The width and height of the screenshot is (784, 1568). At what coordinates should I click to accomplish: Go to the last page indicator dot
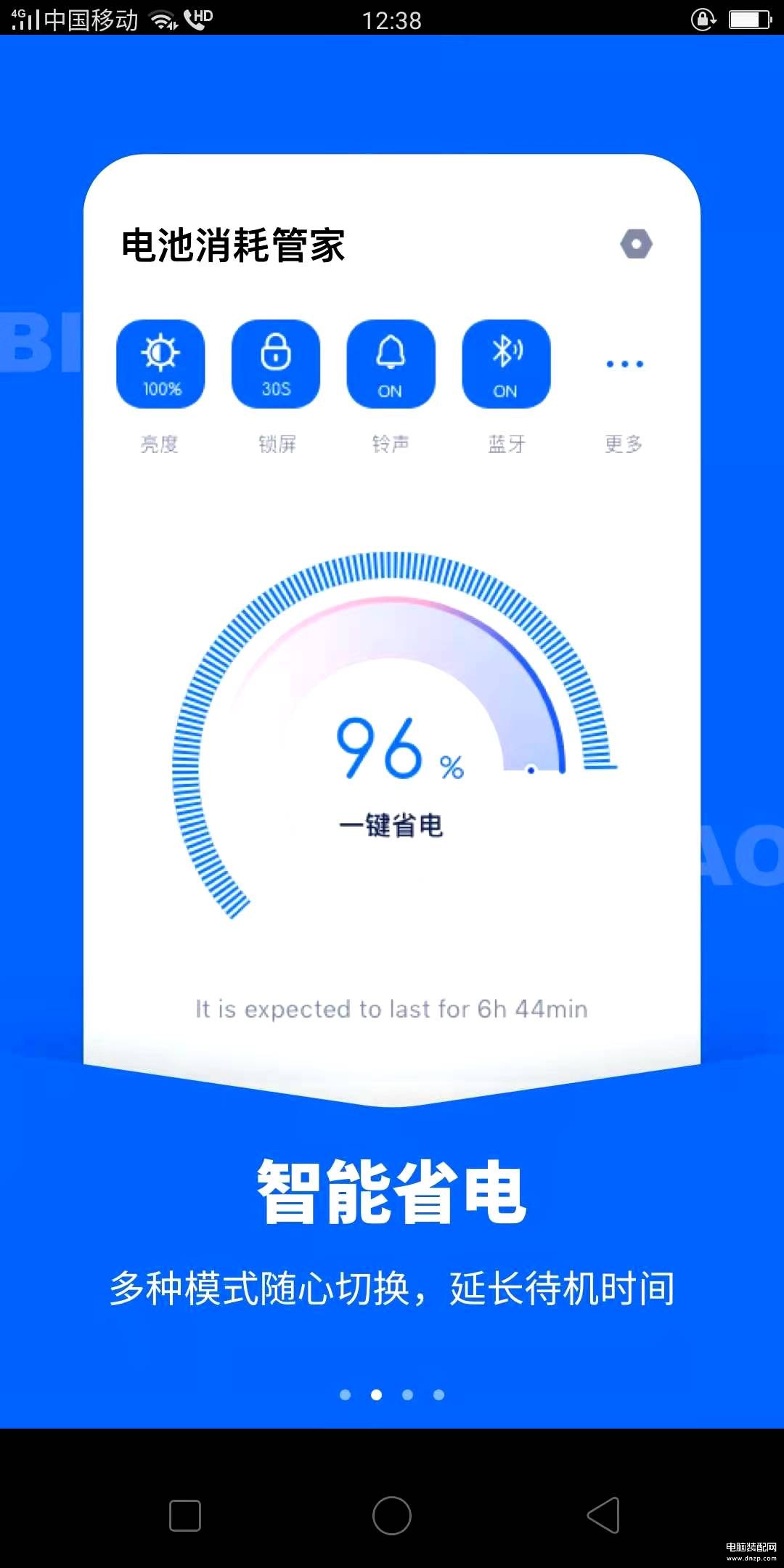coord(438,1395)
